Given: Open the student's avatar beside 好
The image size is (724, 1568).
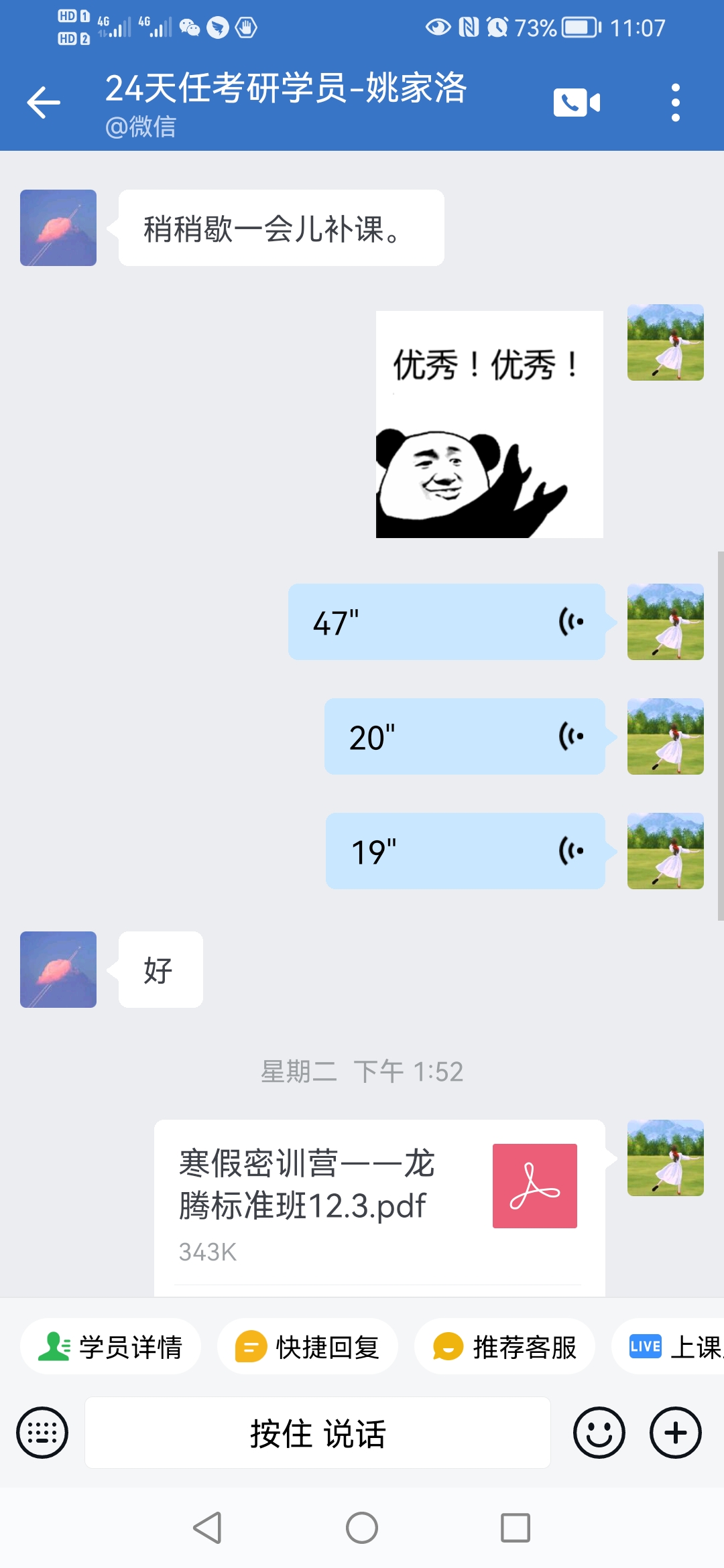Looking at the screenshot, I should click(x=58, y=970).
